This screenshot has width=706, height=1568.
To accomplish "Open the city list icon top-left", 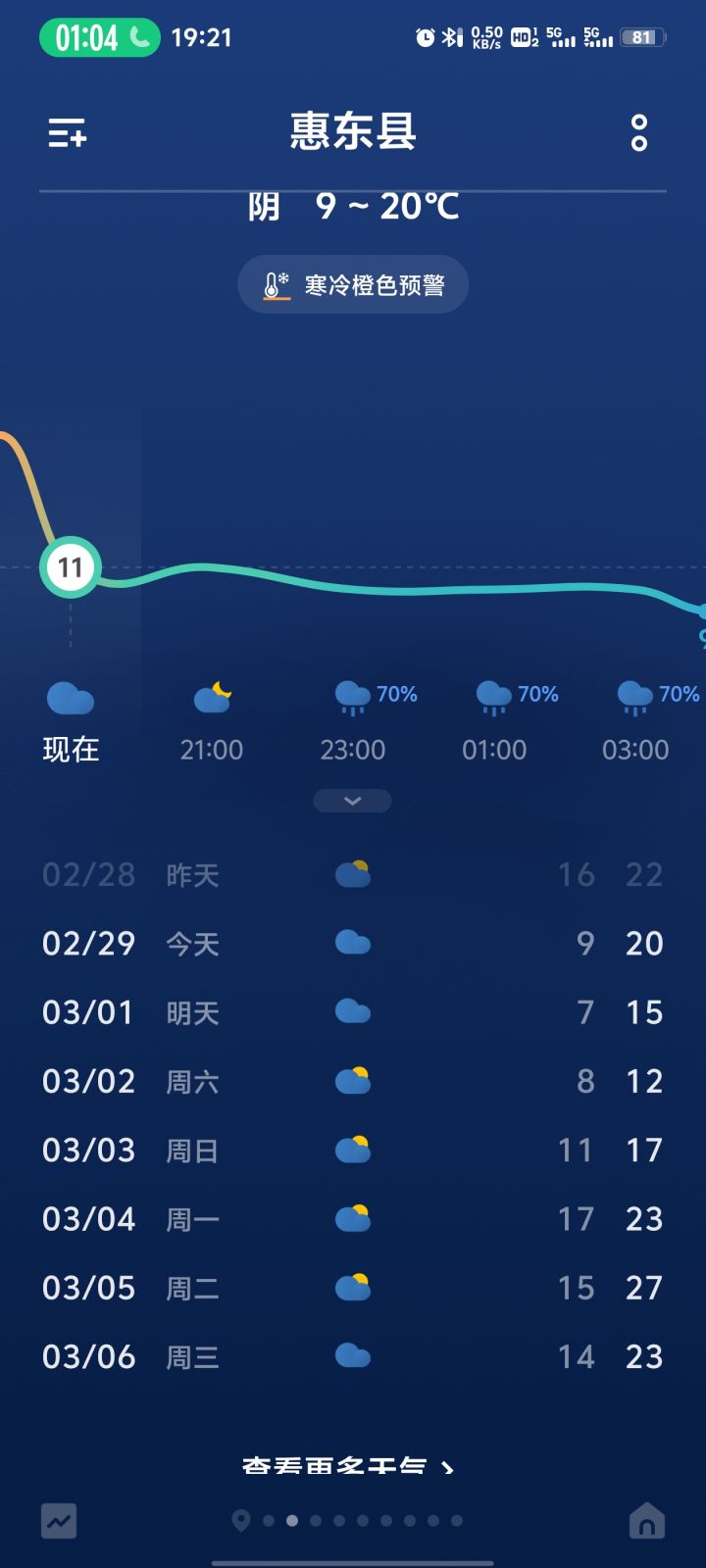I will click(69, 134).
